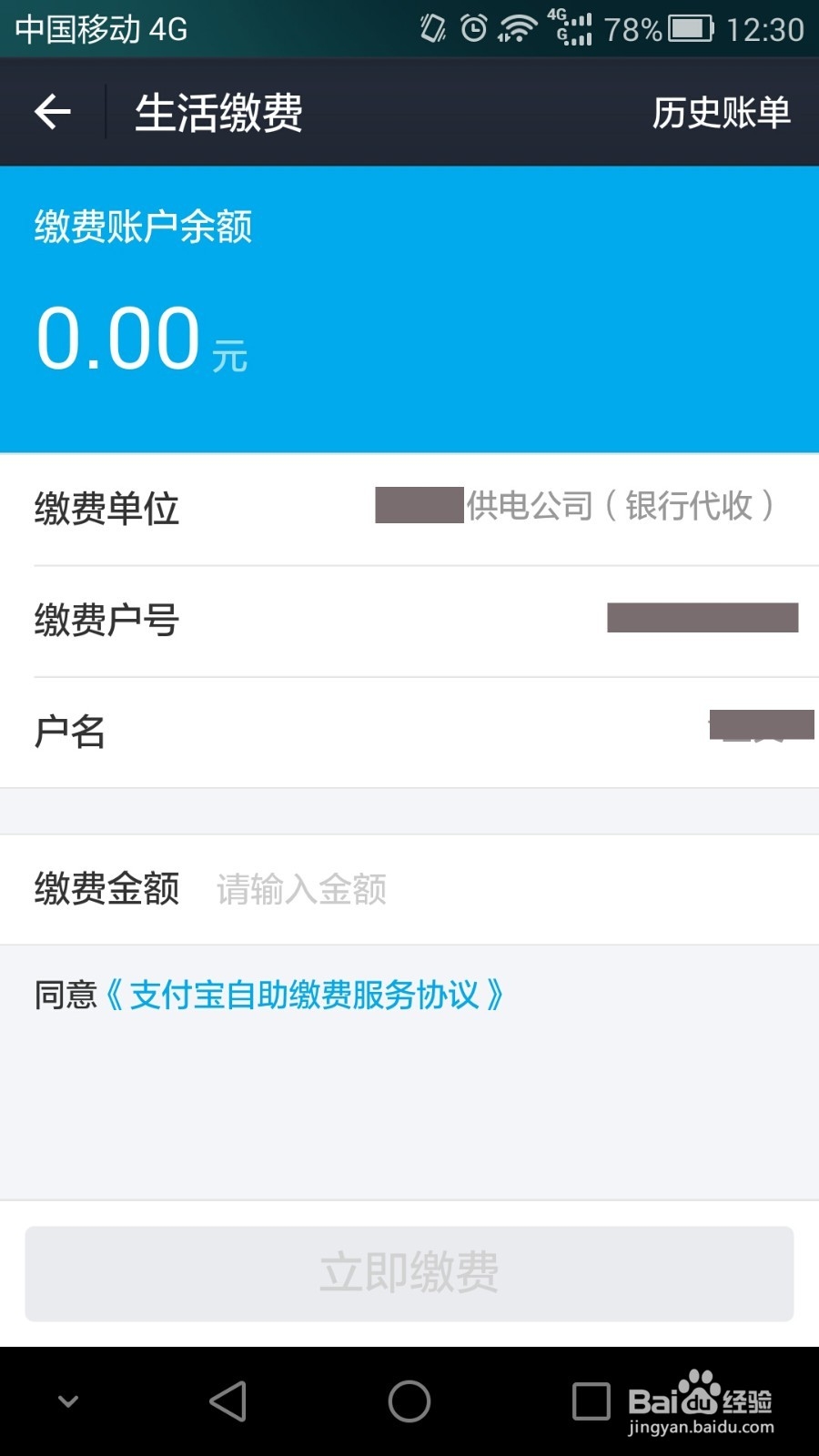The height and width of the screenshot is (1456, 819).
Task: Open the 缴费单位 payment company row
Action: click(x=409, y=508)
